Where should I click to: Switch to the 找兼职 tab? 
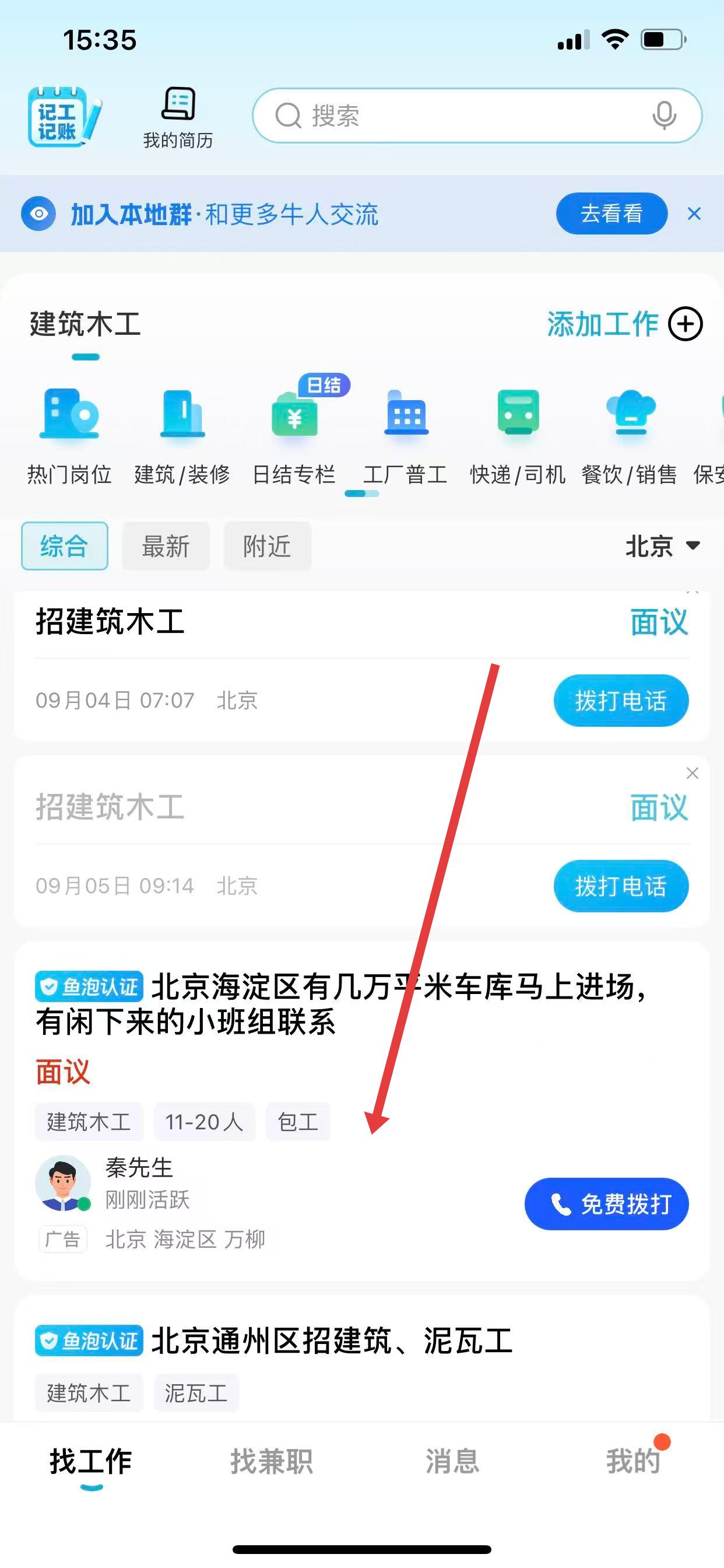point(271,1461)
